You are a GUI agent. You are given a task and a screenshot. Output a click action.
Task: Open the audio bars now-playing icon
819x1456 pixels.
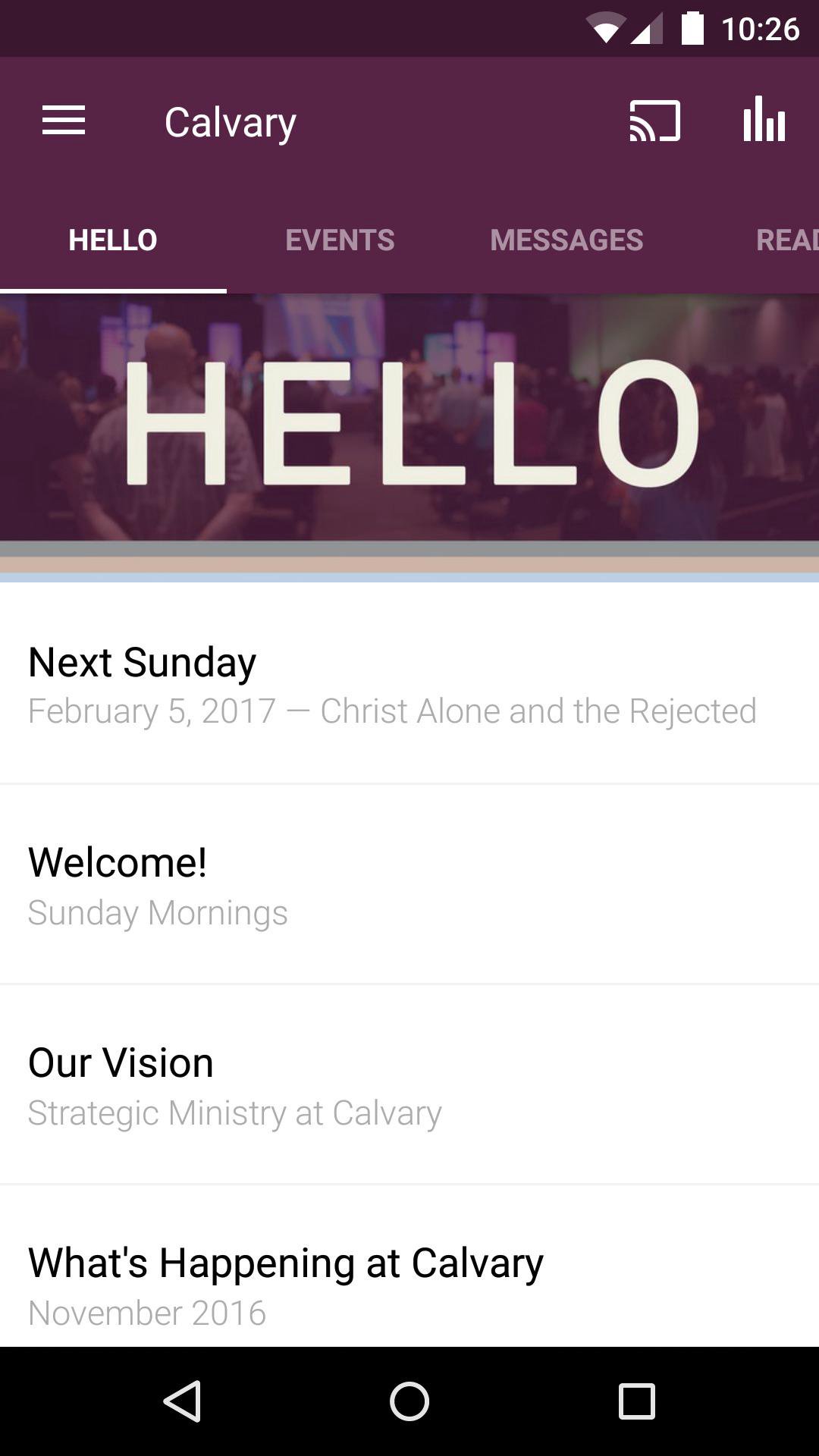(764, 121)
